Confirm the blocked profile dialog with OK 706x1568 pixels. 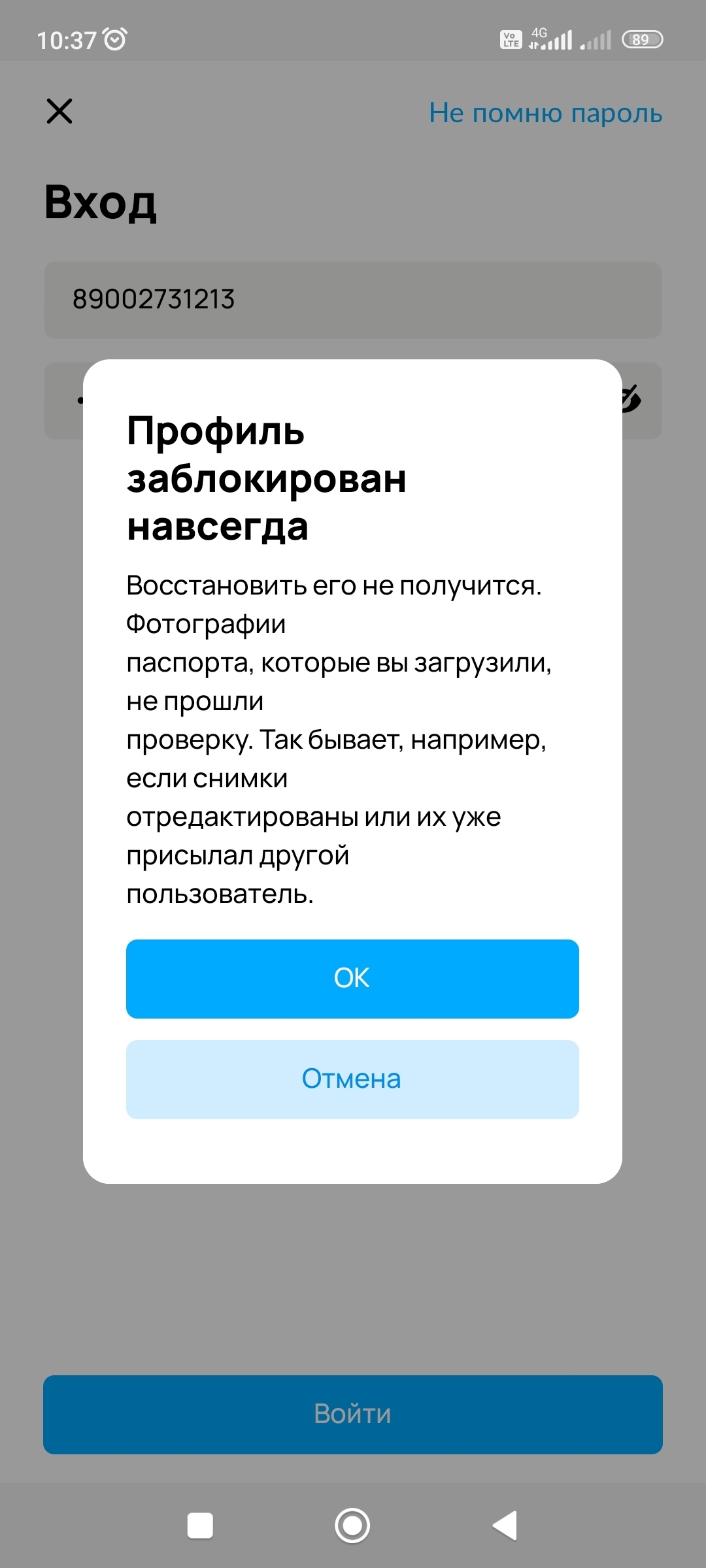coord(352,979)
